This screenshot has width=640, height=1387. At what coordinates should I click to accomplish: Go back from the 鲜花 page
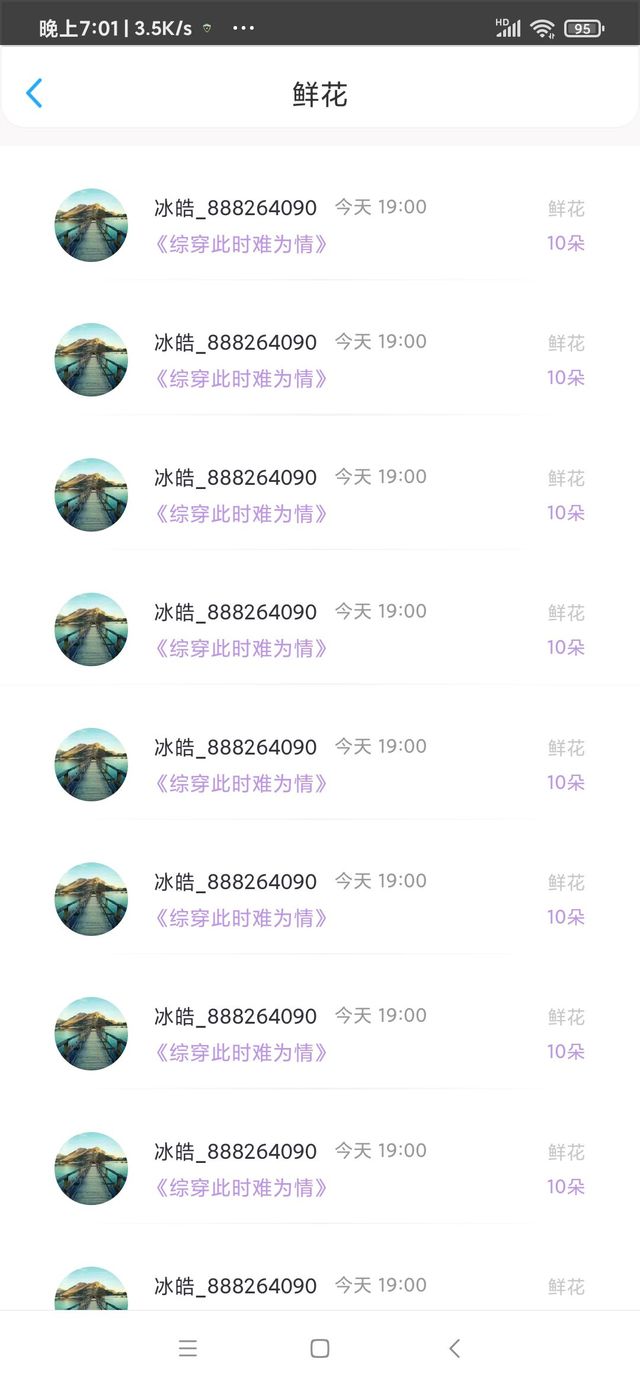(x=34, y=94)
